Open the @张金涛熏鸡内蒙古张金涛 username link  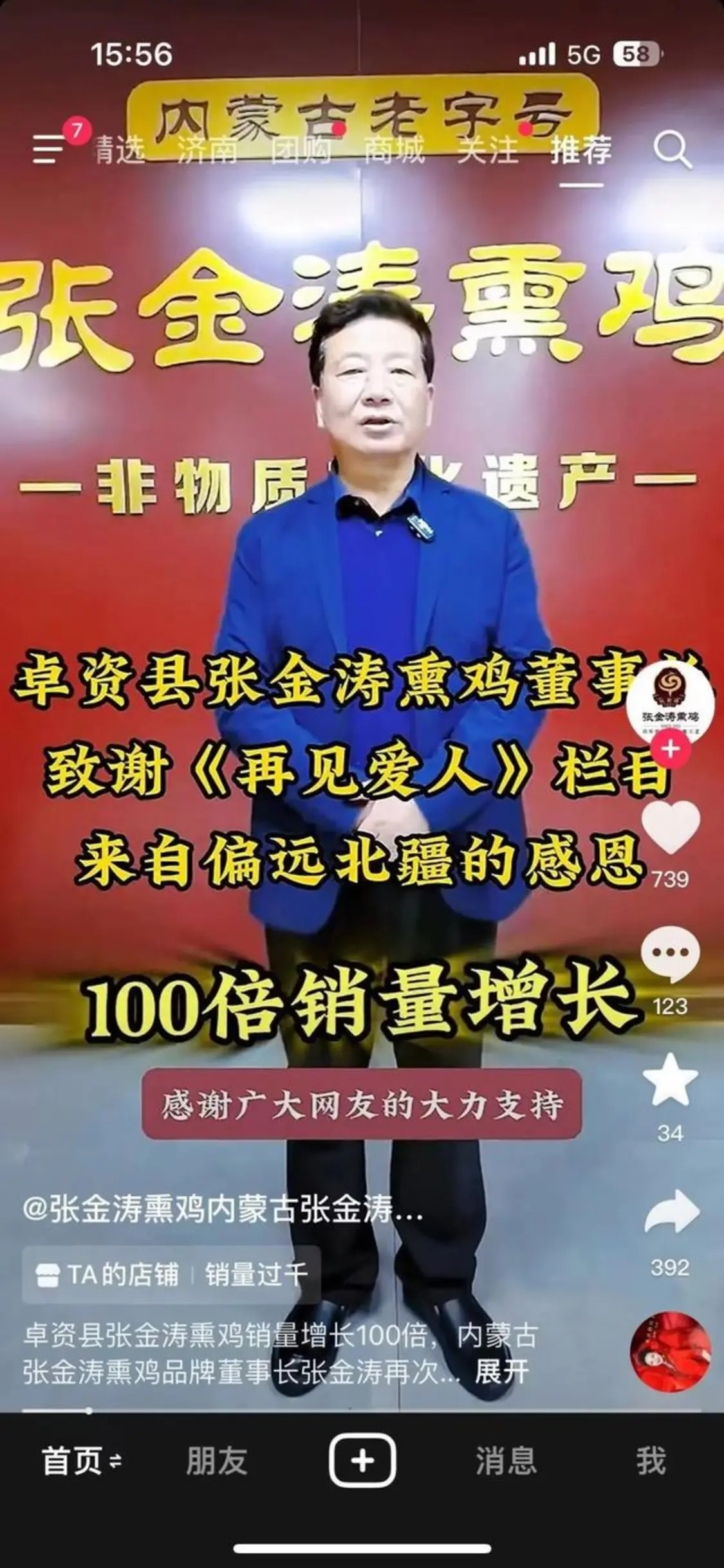223,1211
